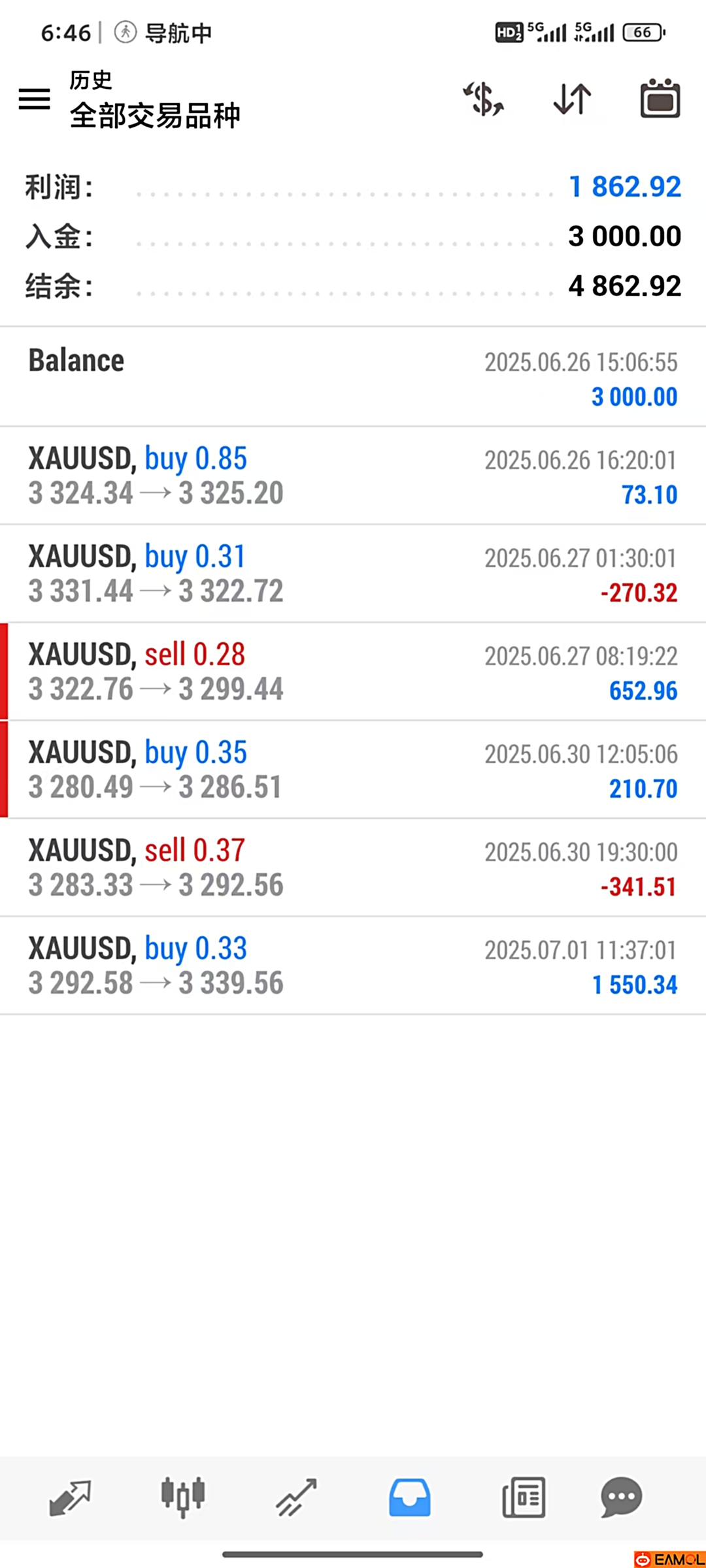Open the XAUUSD buy 0.85 trade
Screen dimensions: 706x1568
(x=353, y=476)
